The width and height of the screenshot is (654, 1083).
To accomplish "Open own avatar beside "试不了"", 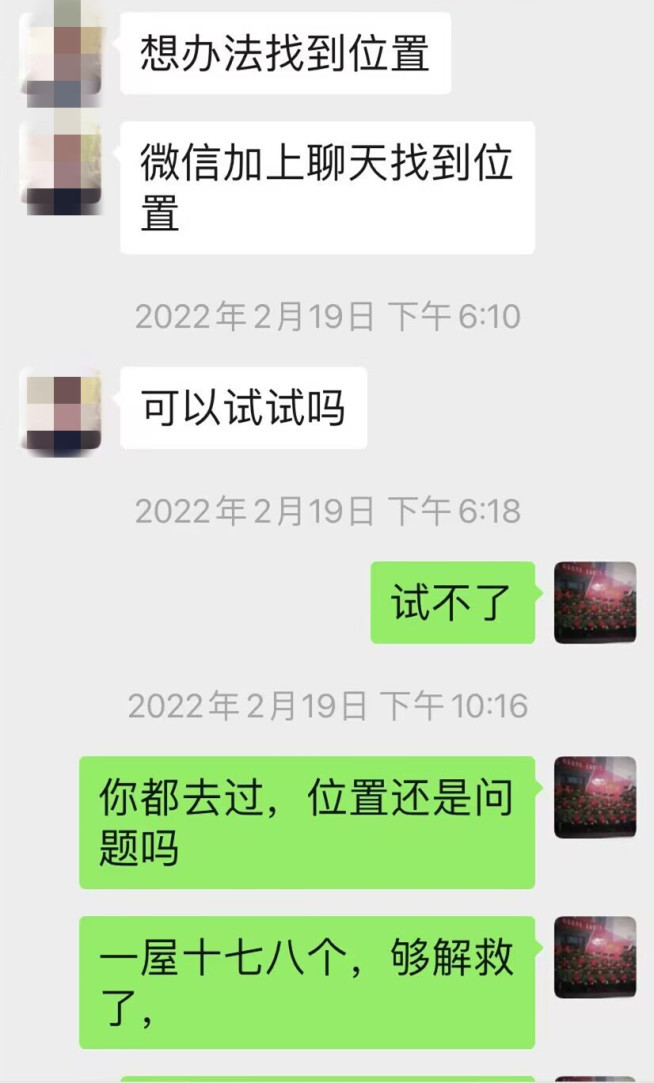I will point(595,602).
